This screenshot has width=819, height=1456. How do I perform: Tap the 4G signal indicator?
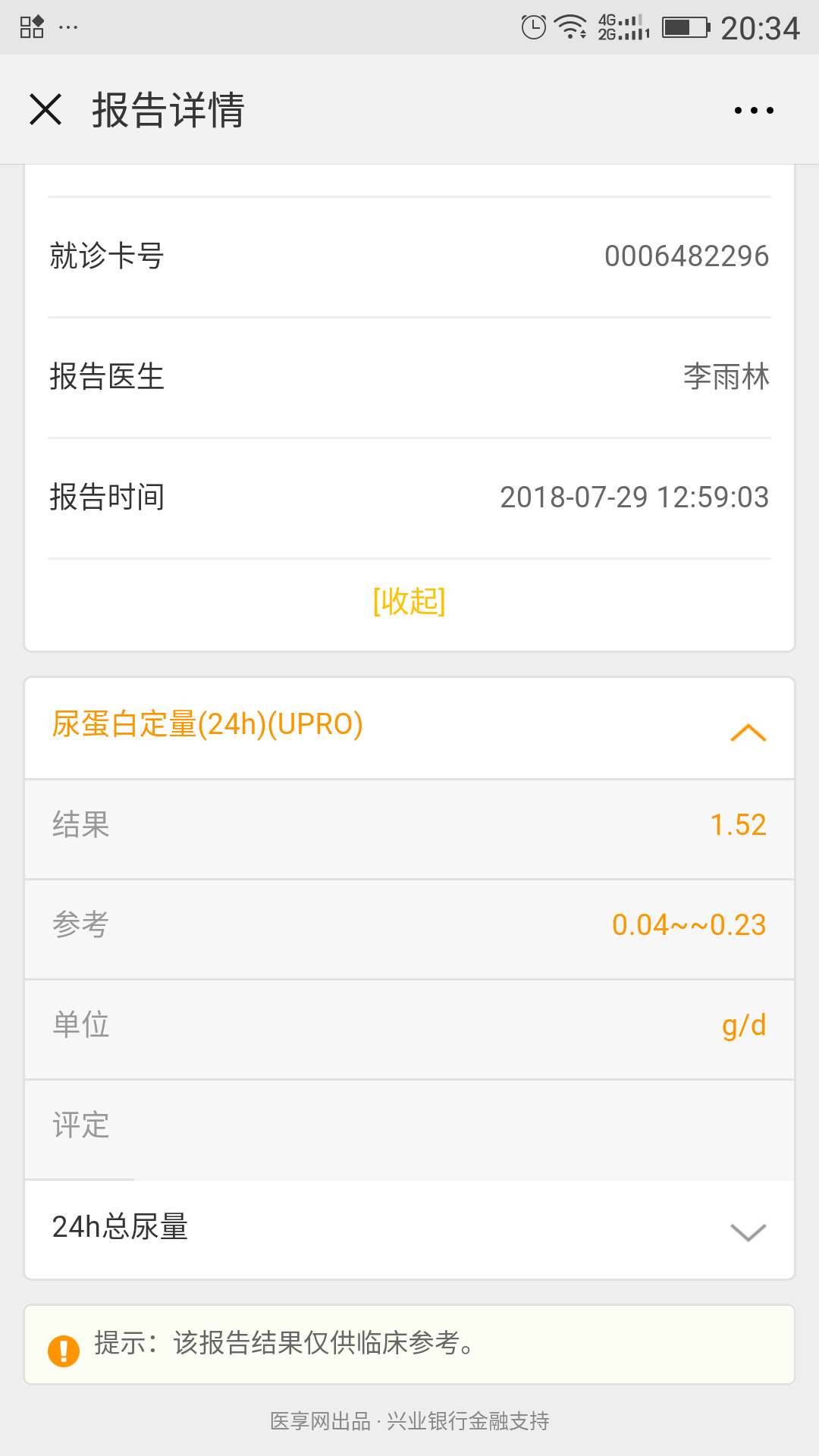pos(623,25)
